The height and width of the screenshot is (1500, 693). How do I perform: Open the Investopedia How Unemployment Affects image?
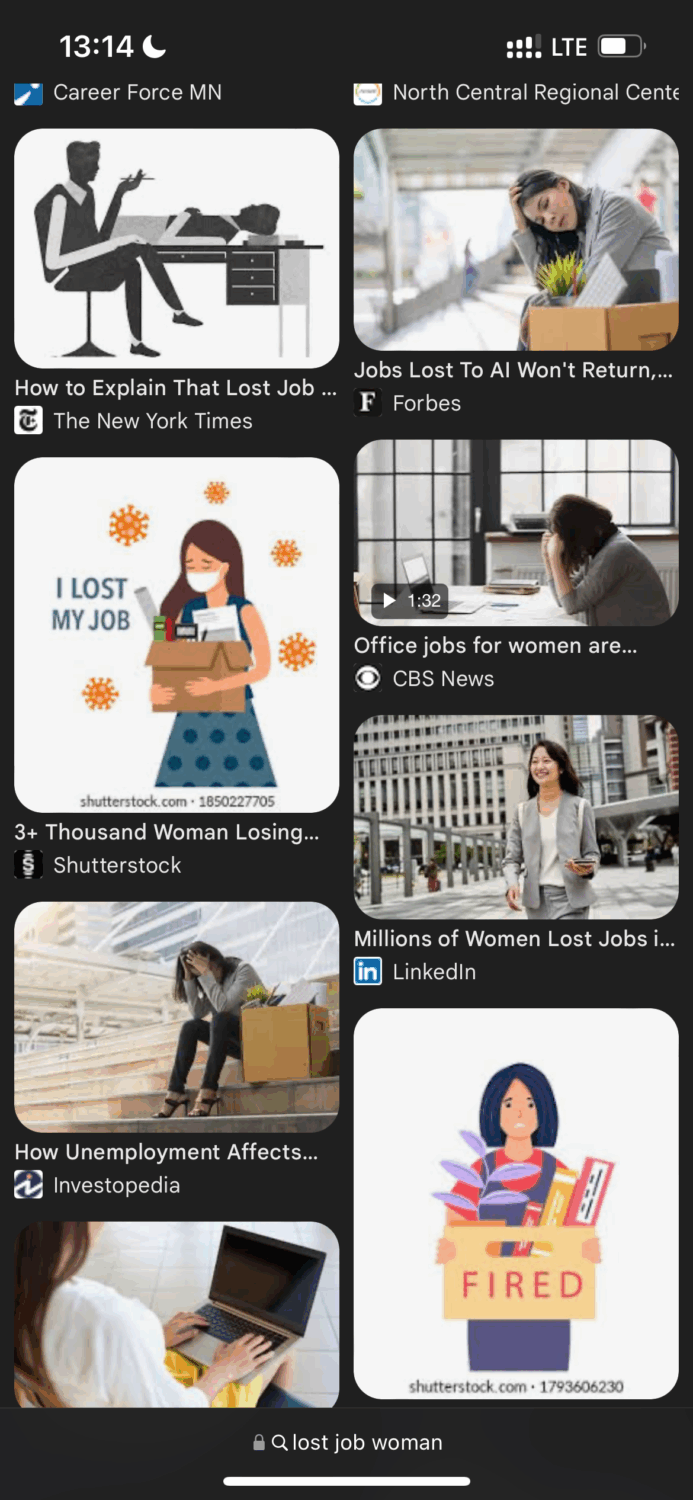[x=176, y=1016]
